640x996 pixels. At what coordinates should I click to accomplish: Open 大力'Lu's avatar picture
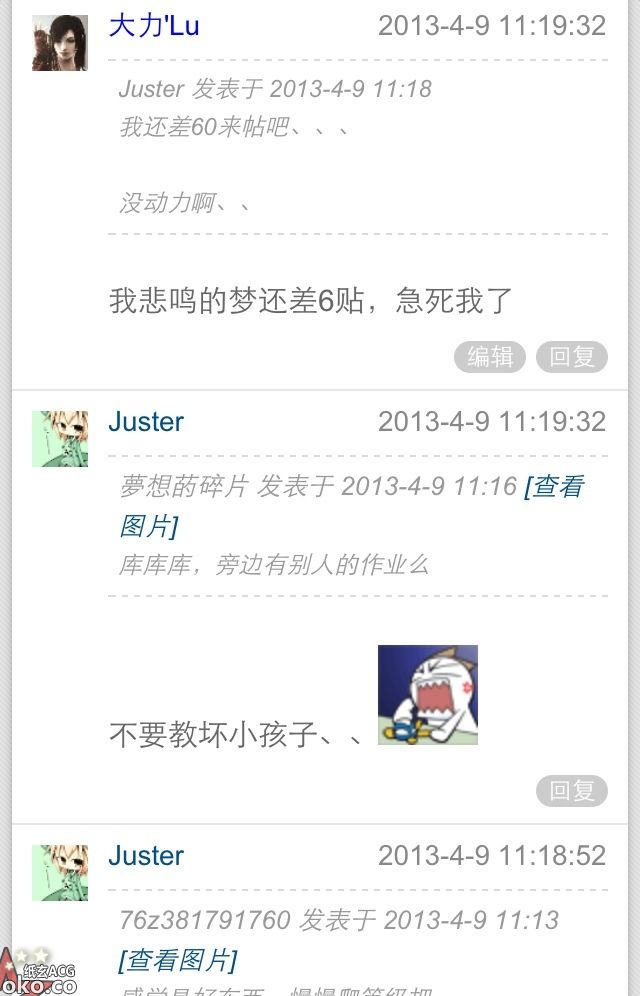[59, 43]
